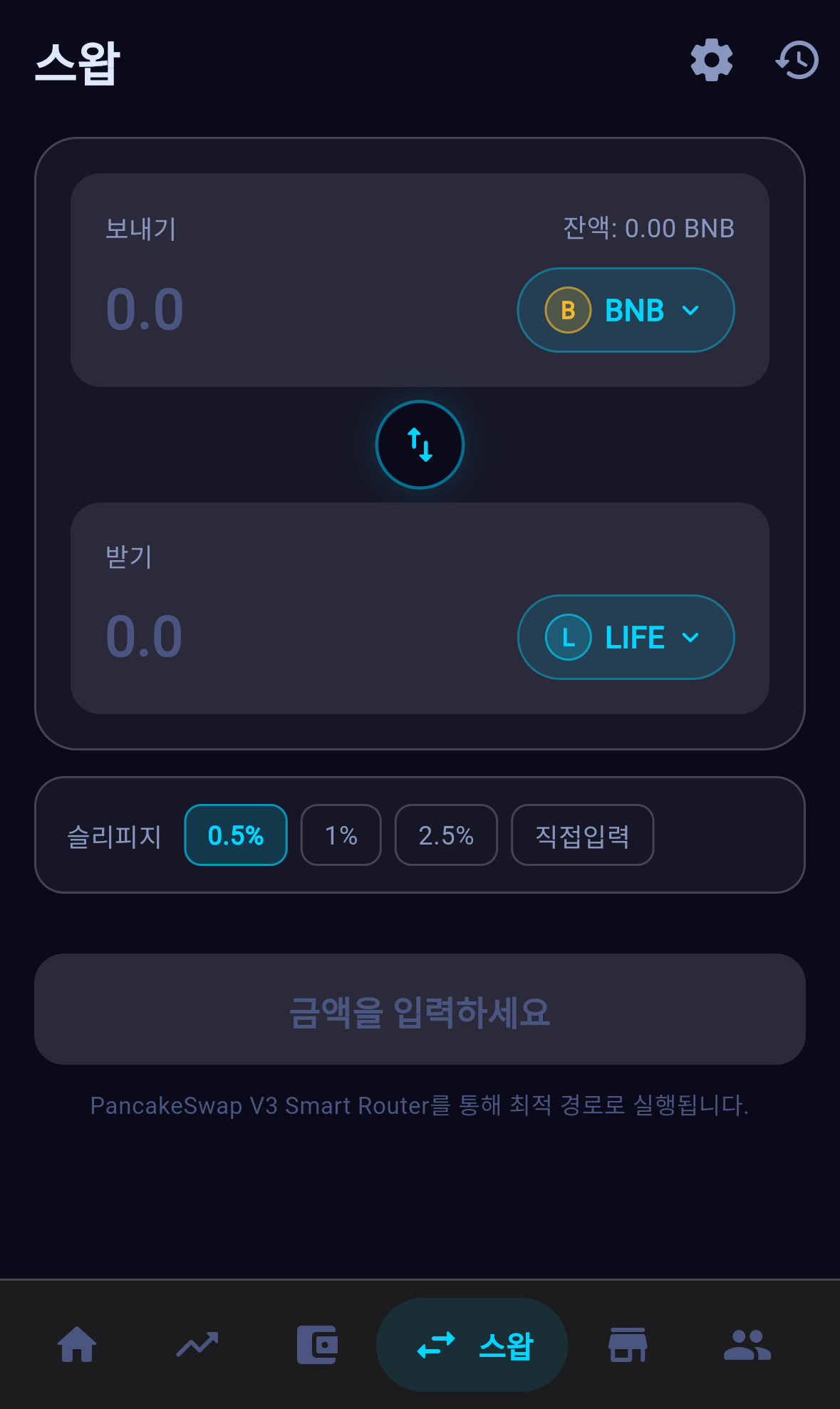Screen dimensions: 840x1409
Task: Click the swap direction arrows button
Action: coord(420,444)
